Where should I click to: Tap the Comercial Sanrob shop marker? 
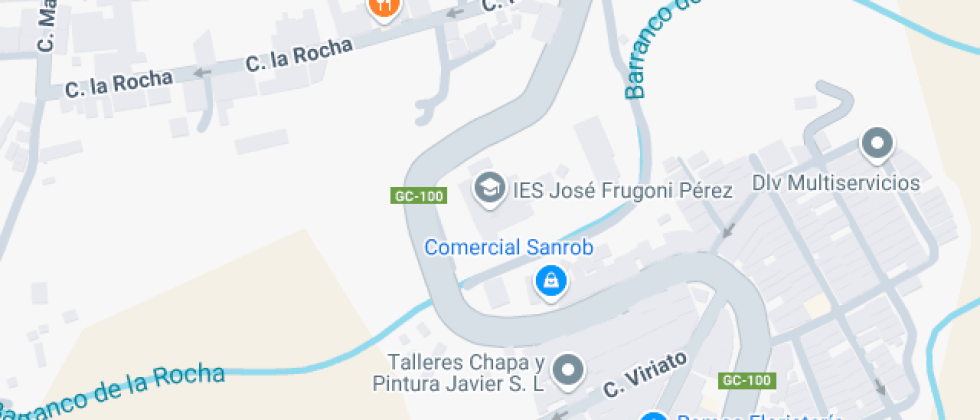coord(550,281)
